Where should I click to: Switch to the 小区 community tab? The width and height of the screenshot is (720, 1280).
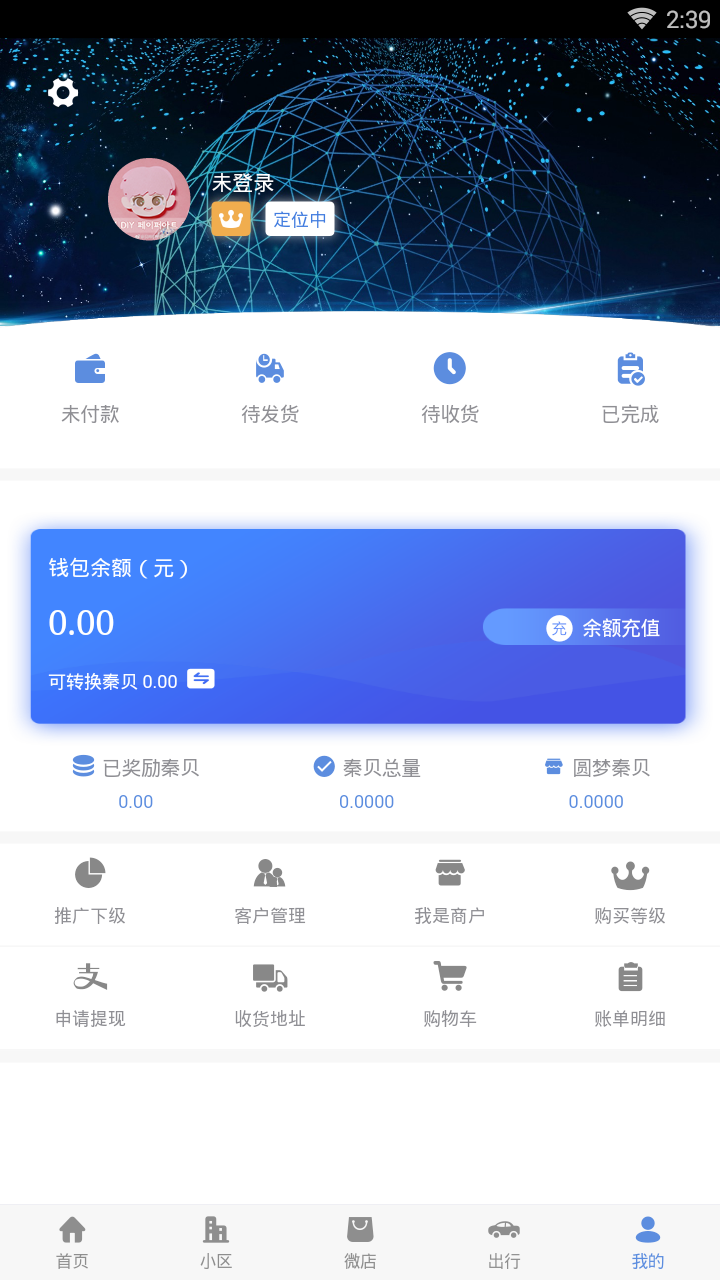(216, 1242)
